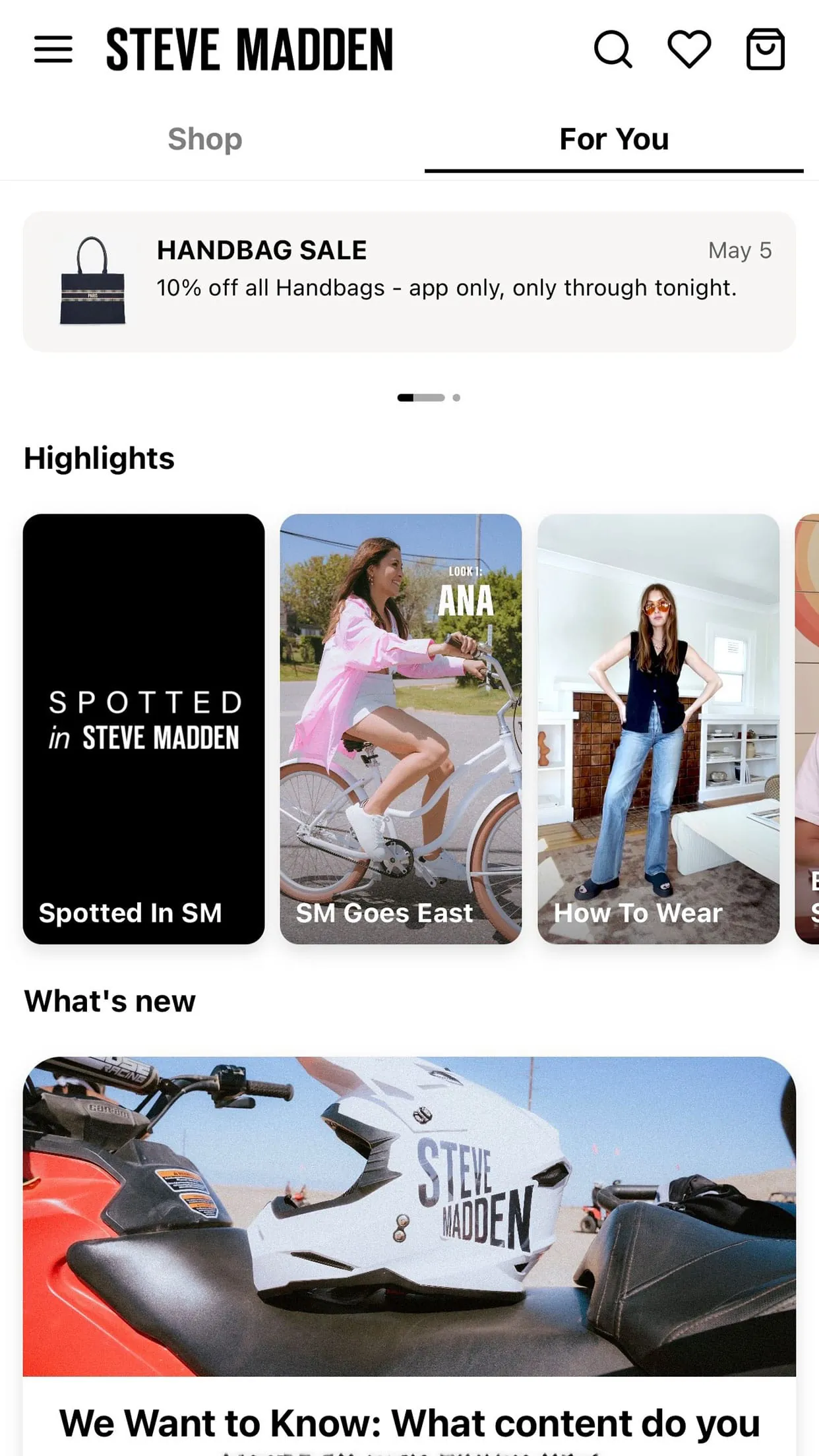
Task: View wishlist via heart icon
Action: 689,49
